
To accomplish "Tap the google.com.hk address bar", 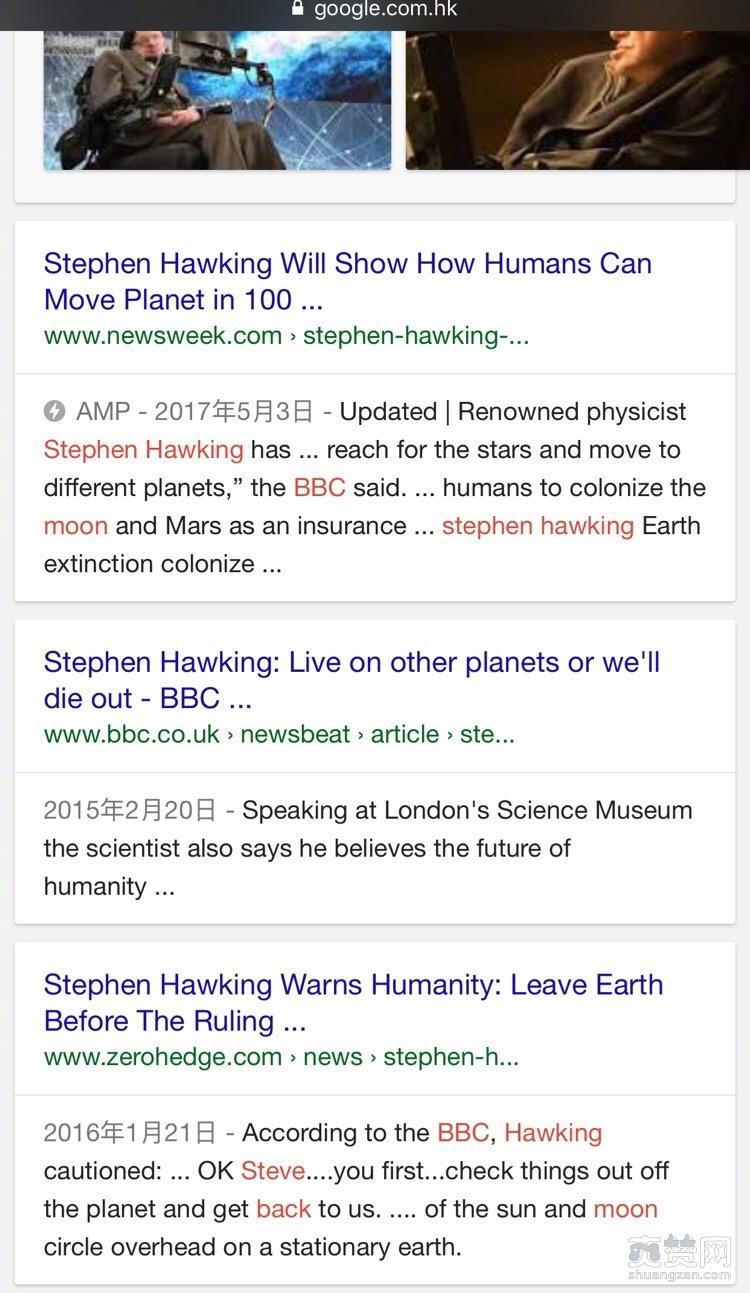I will click(x=375, y=10).
